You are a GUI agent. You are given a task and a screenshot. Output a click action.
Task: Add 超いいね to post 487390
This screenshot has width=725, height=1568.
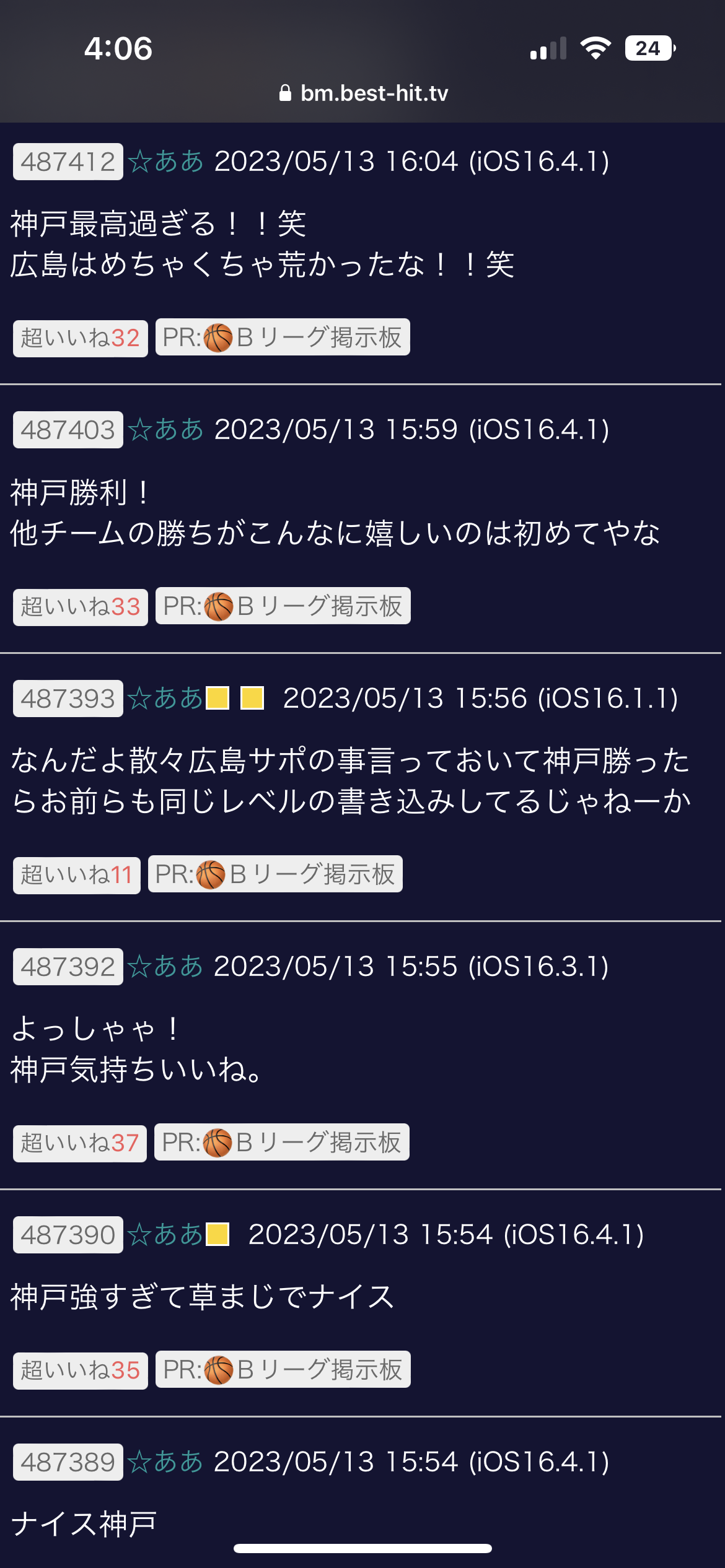tap(81, 1370)
